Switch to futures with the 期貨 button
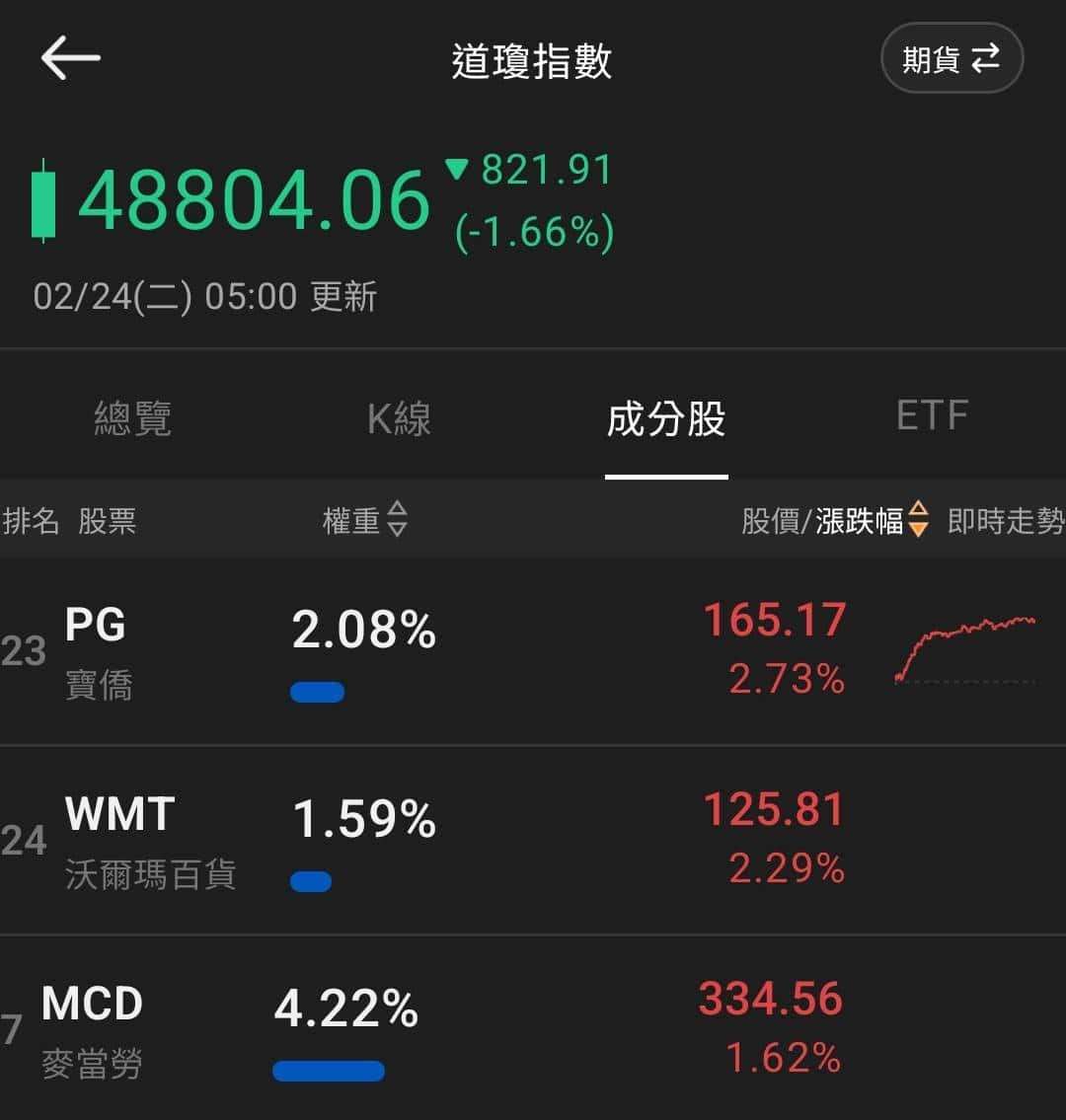This screenshot has height=1120, width=1066. coord(951,59)
